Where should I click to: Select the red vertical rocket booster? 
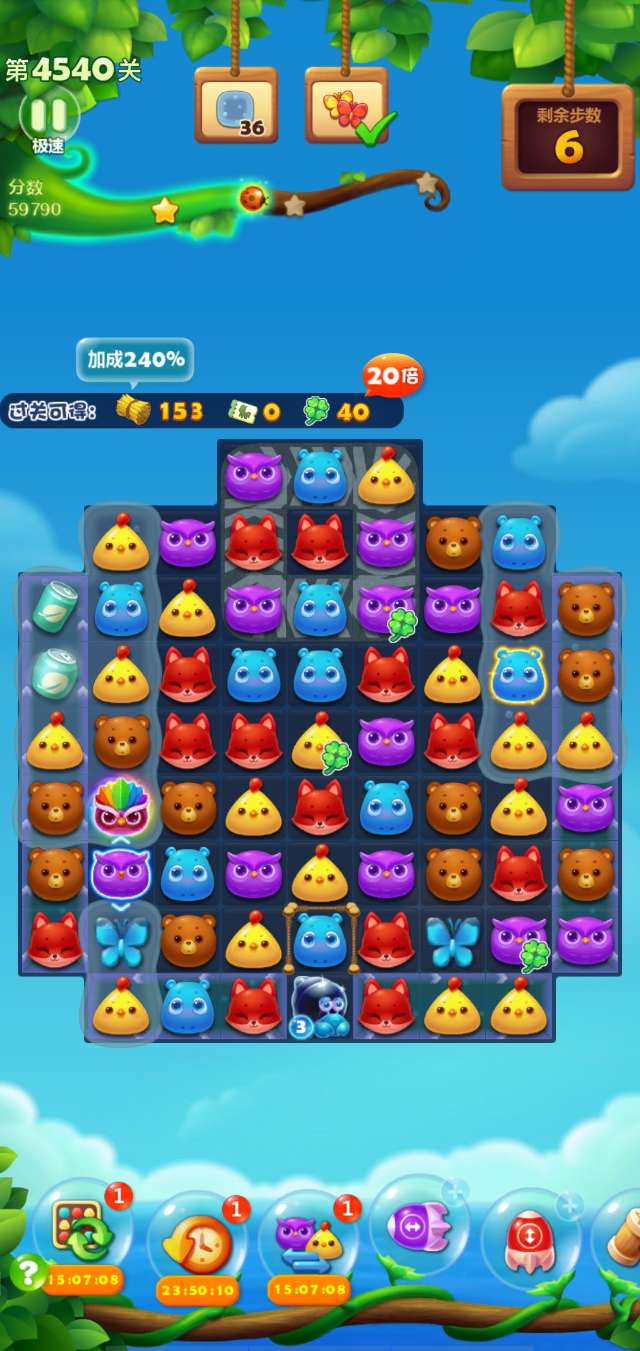[x=530, y=1232]
